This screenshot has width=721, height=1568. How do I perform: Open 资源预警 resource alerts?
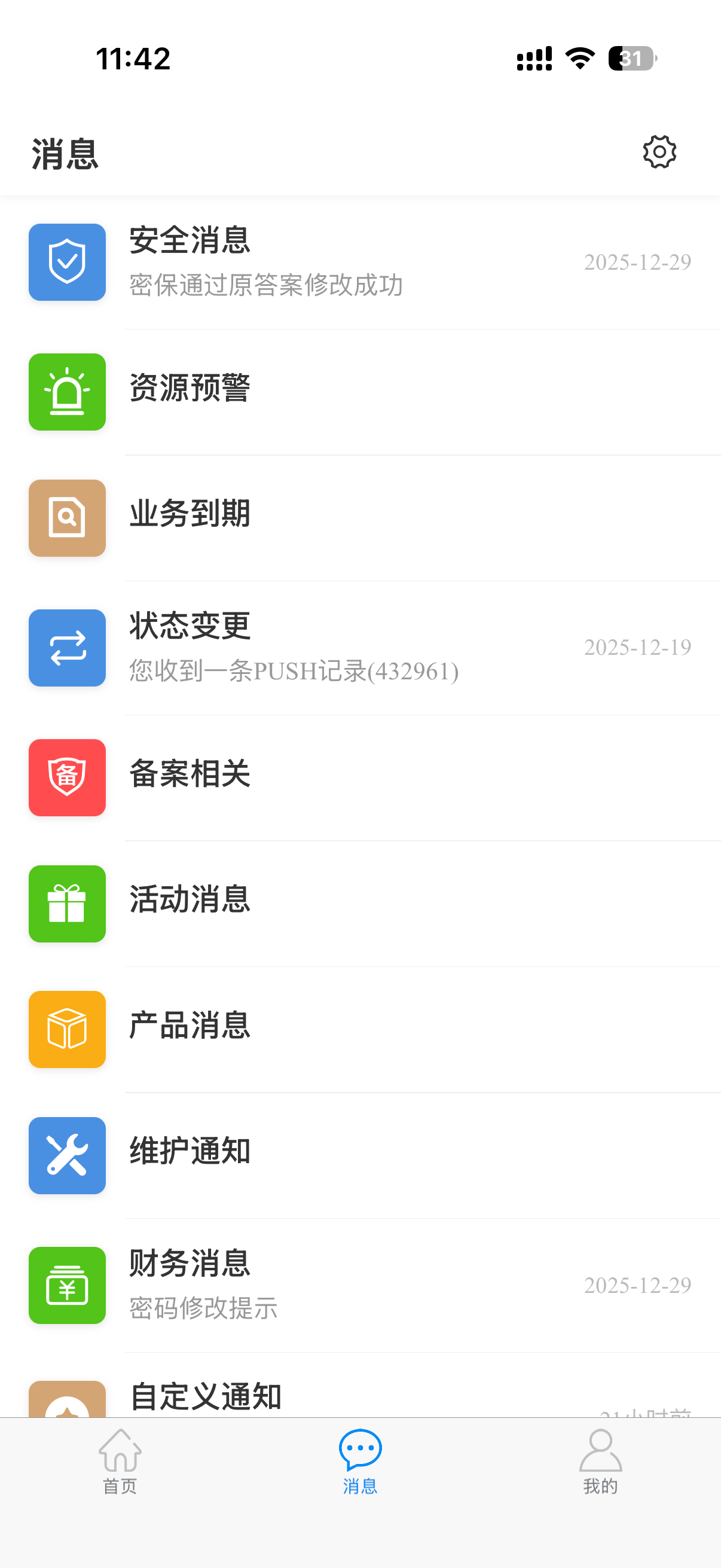click(x=360, y=391)
